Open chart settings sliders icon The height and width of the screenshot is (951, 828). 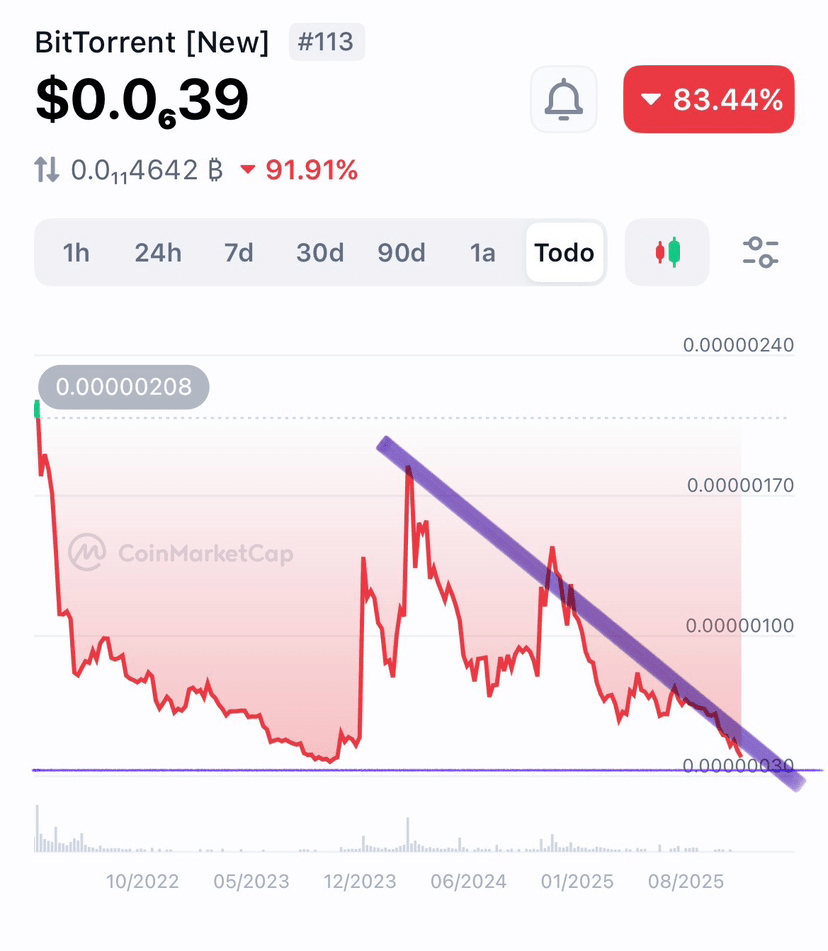[x=760, y=252]
